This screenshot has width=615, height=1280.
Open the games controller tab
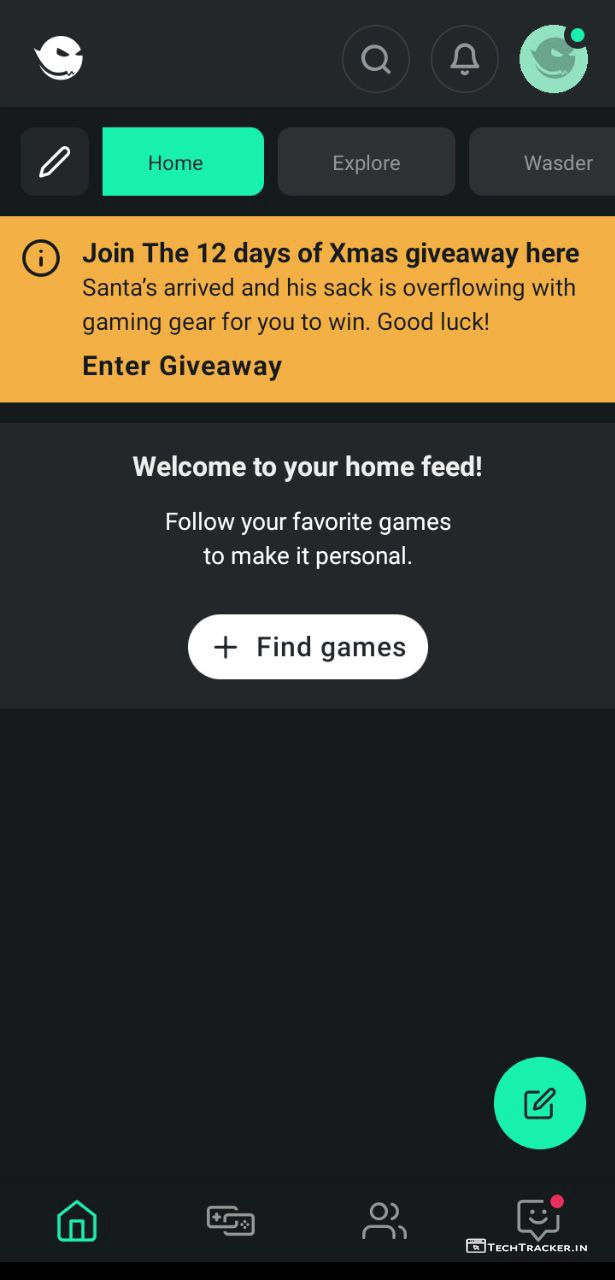(230, 1221)
